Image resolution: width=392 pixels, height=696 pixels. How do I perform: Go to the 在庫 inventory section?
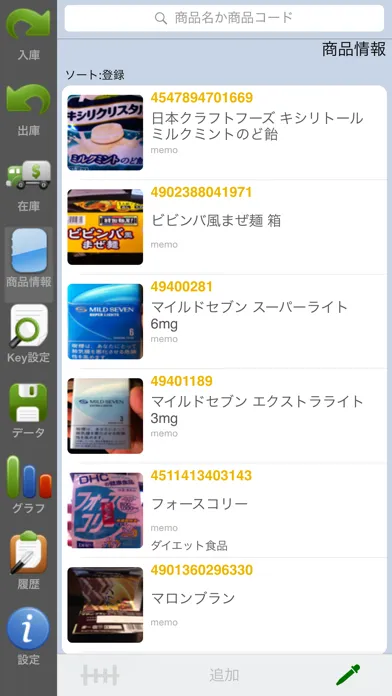pos(28,185)
